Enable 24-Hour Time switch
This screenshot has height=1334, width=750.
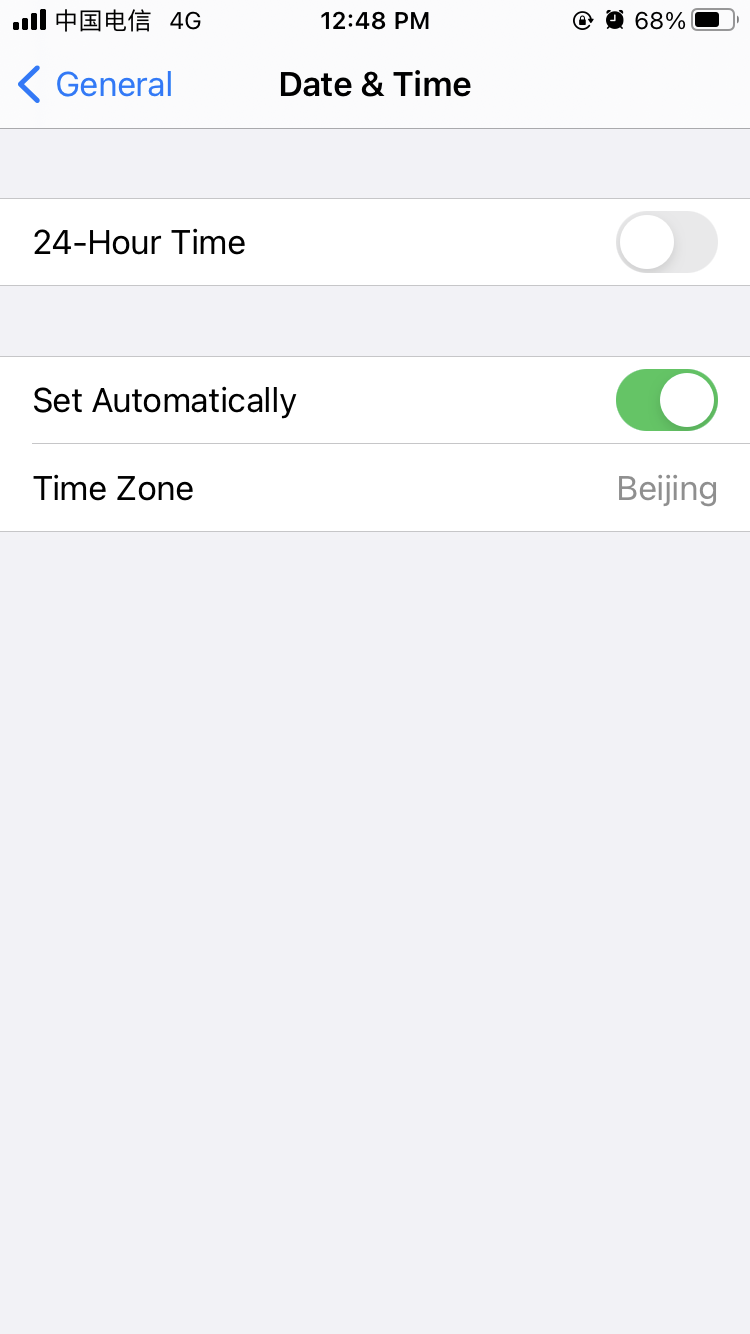(x=666, y=242)
